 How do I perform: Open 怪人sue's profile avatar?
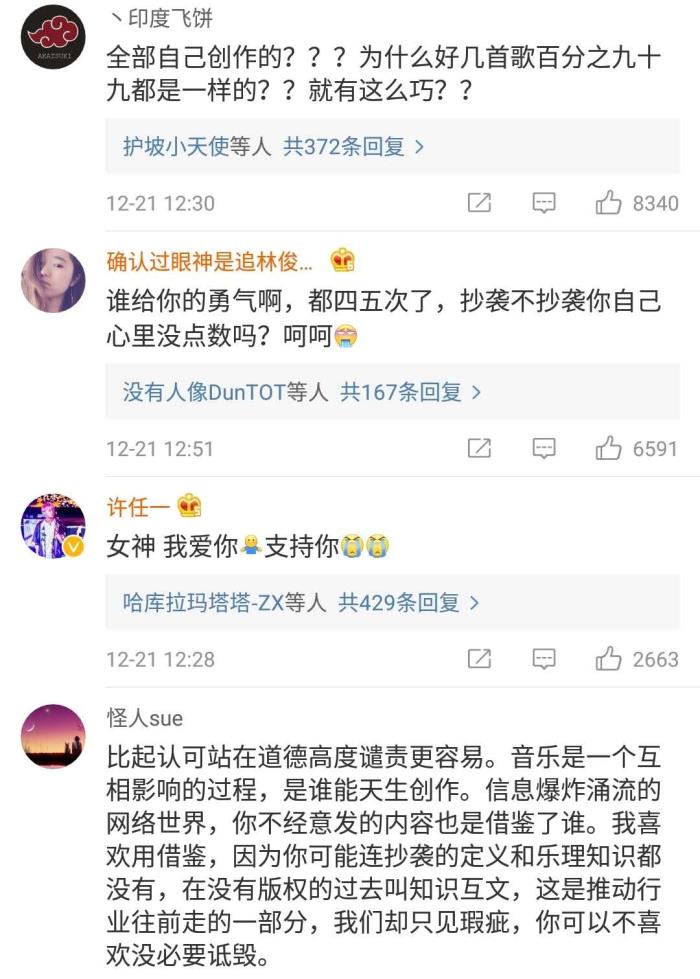(x=53, y=736)
